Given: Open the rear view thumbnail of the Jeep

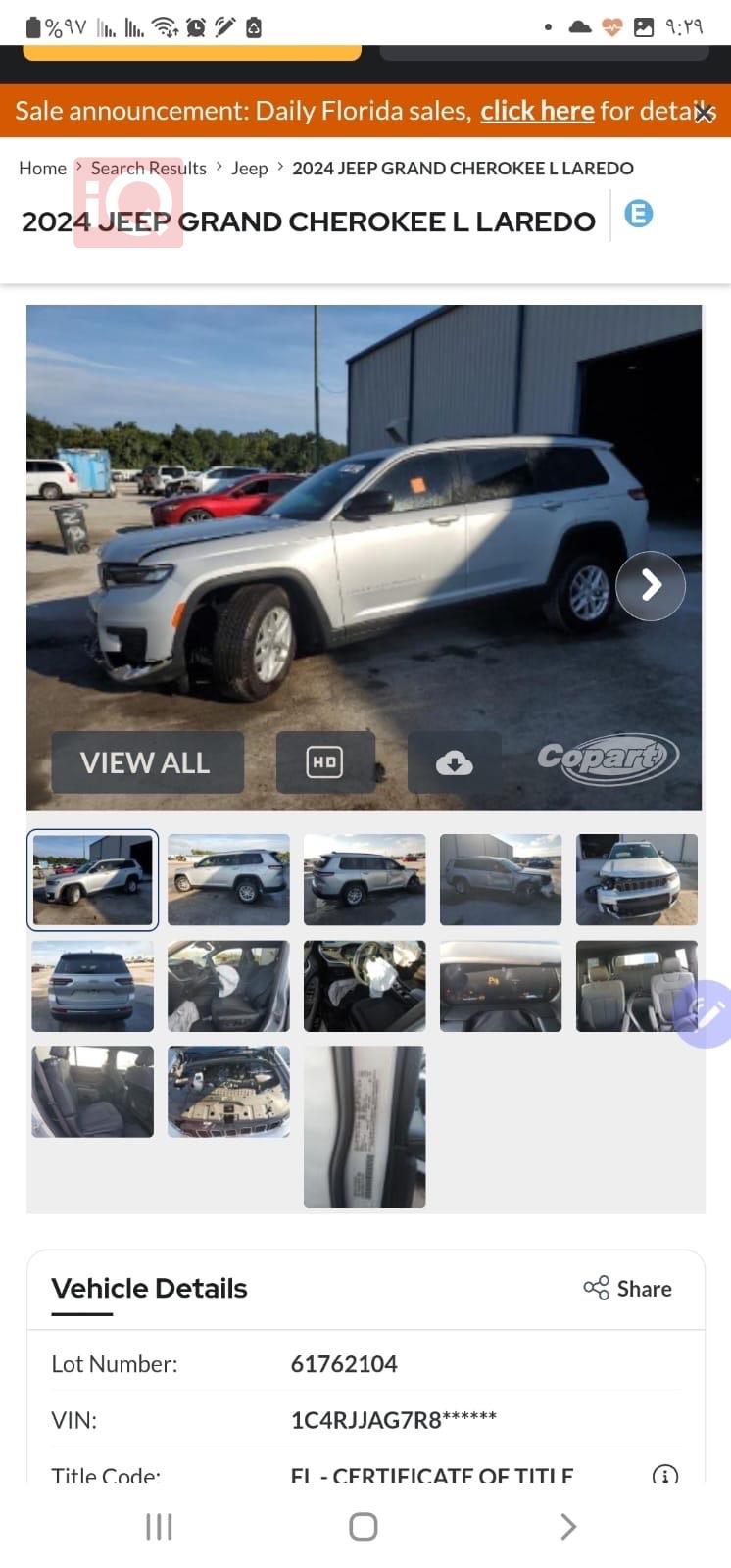Looking at the screenshot, I should tap(92, 986).
